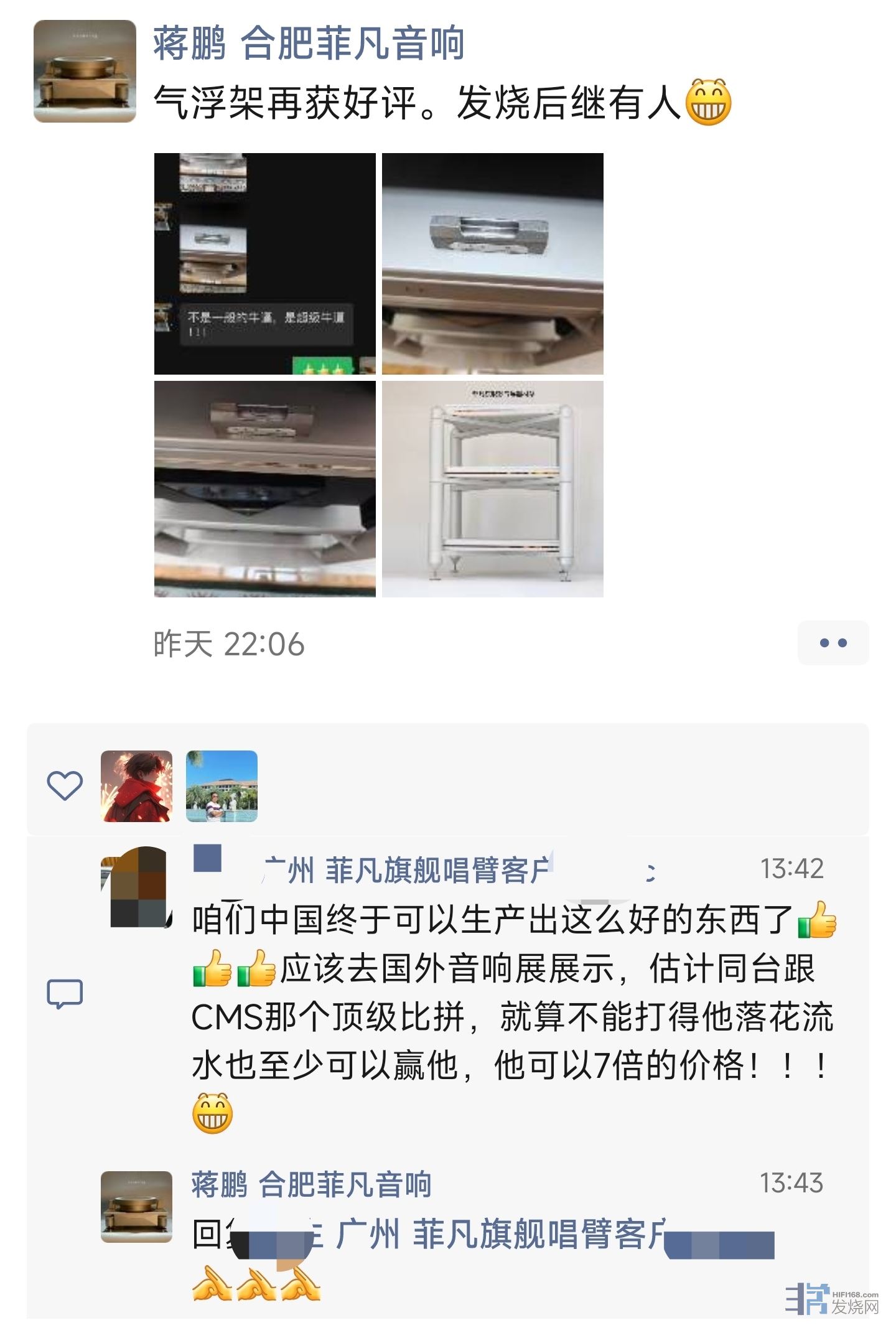
Task: View the white audio rack product photo
Action: coord(492,489)
